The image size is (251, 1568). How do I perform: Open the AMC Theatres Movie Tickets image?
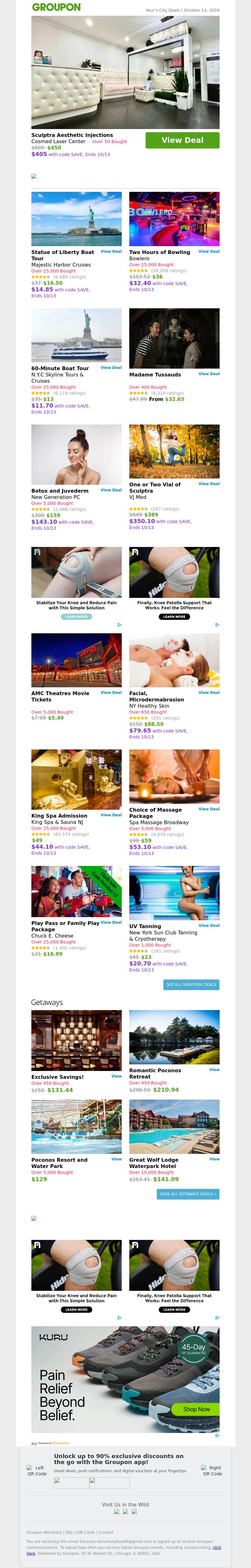point(77,660)
